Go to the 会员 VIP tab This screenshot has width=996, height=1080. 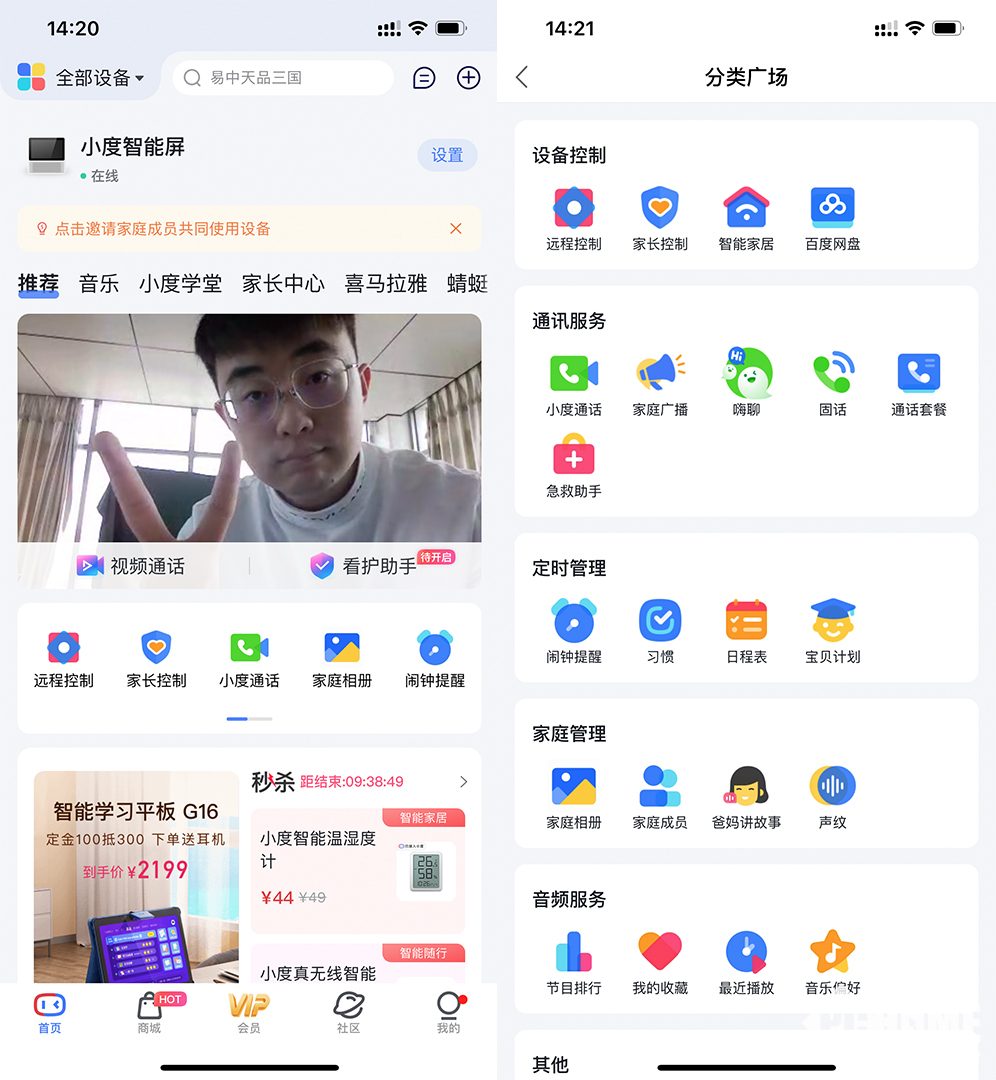(x=249, y=1012)
